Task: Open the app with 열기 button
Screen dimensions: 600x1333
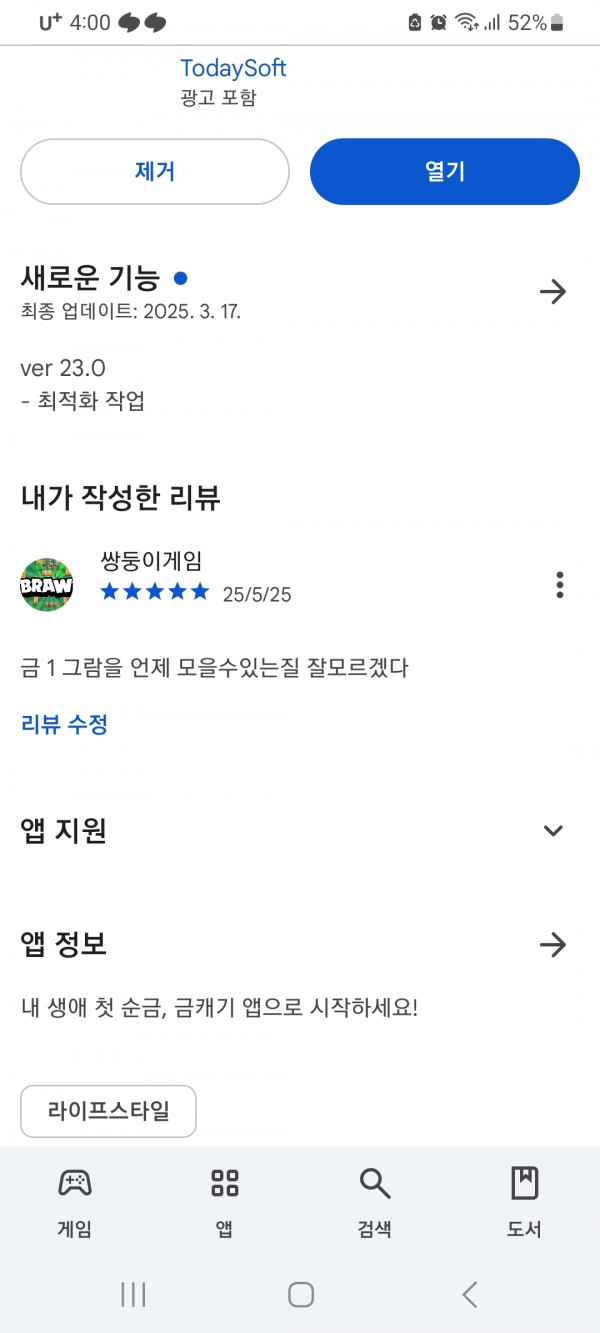Action: click(x=445, y=172)
